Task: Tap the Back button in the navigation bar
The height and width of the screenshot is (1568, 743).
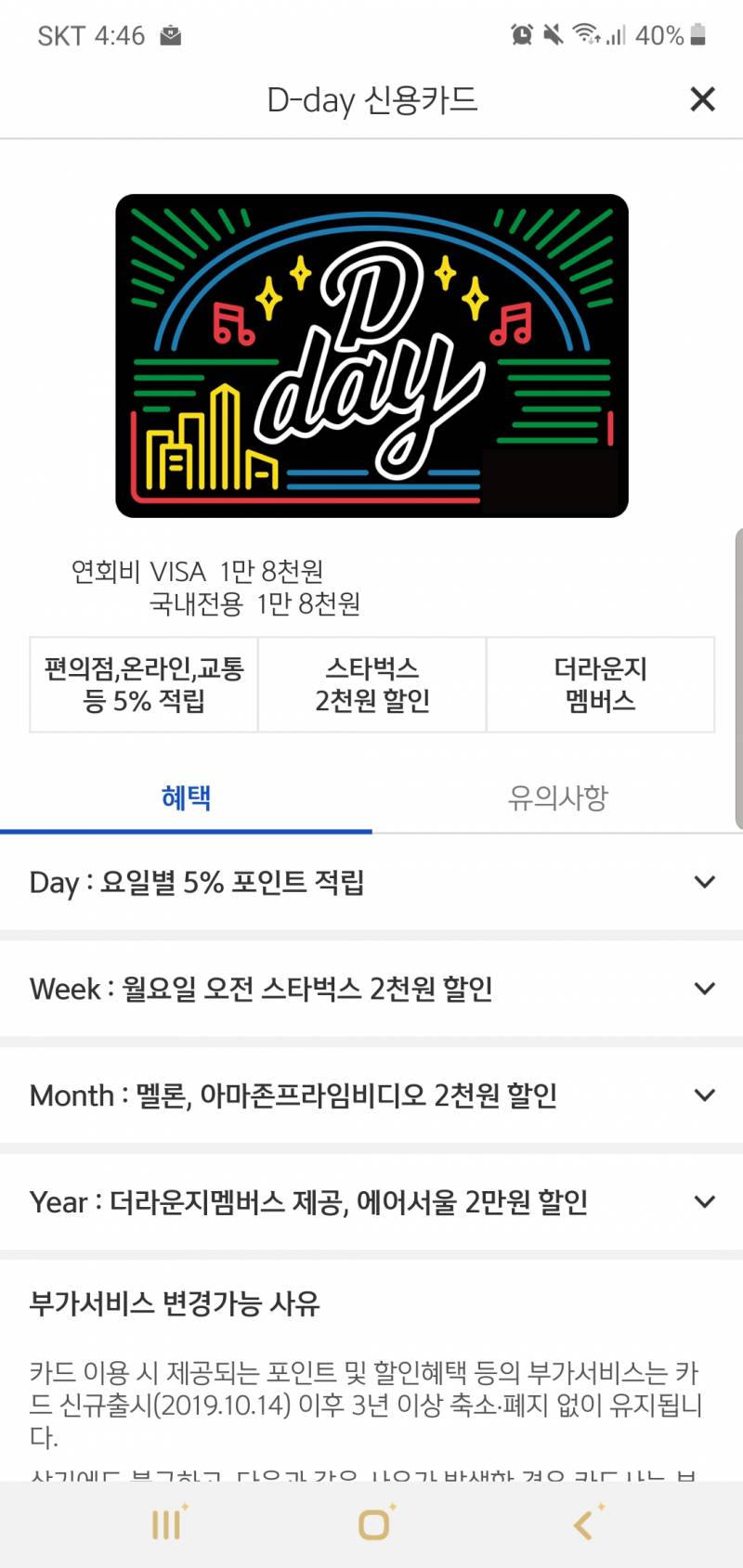Action: [583, 1523]
